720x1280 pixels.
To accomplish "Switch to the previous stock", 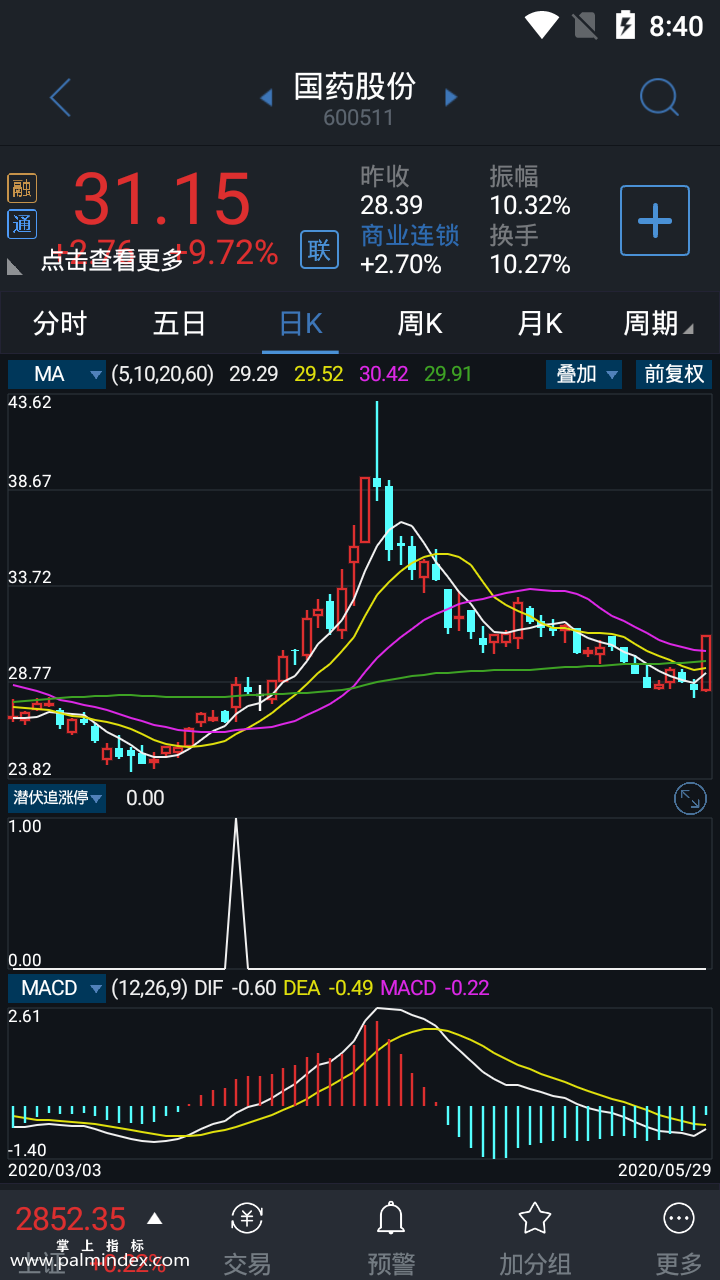I will click(x=266, y=97).
